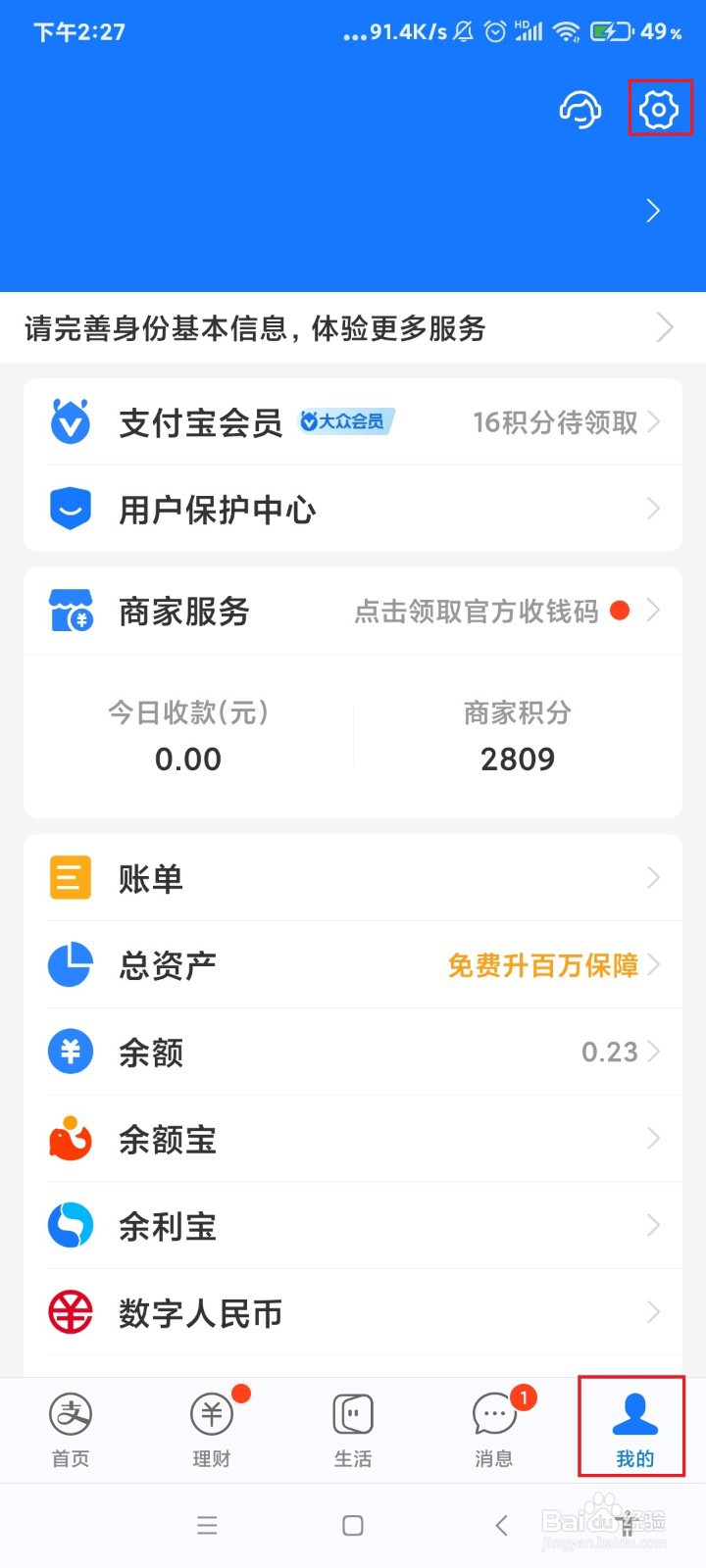Viewport: 706px width, 1568px height.
Task: Expand the 余额宝 row chevron
Action: [x=654, y=1138]
